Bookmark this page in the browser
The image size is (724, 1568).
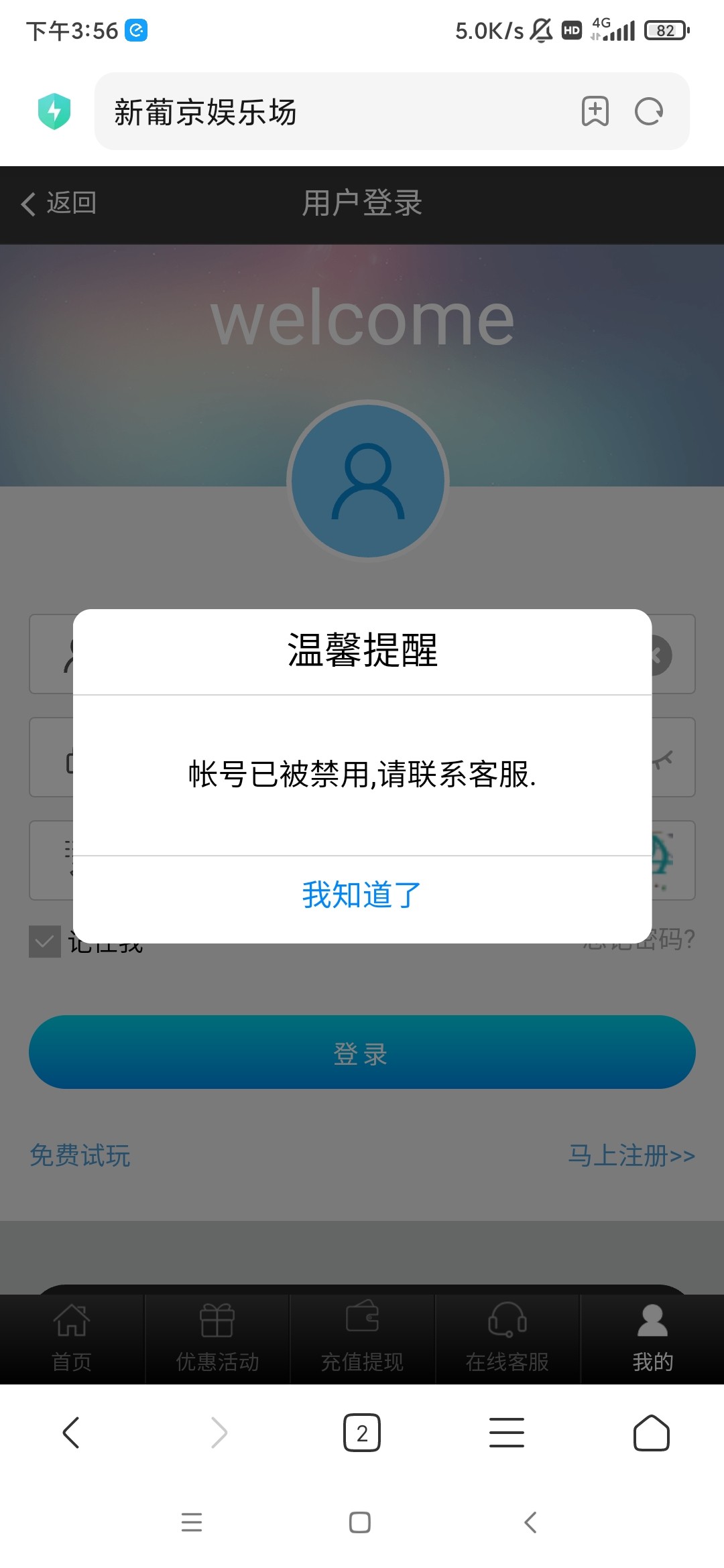[595, 111]
